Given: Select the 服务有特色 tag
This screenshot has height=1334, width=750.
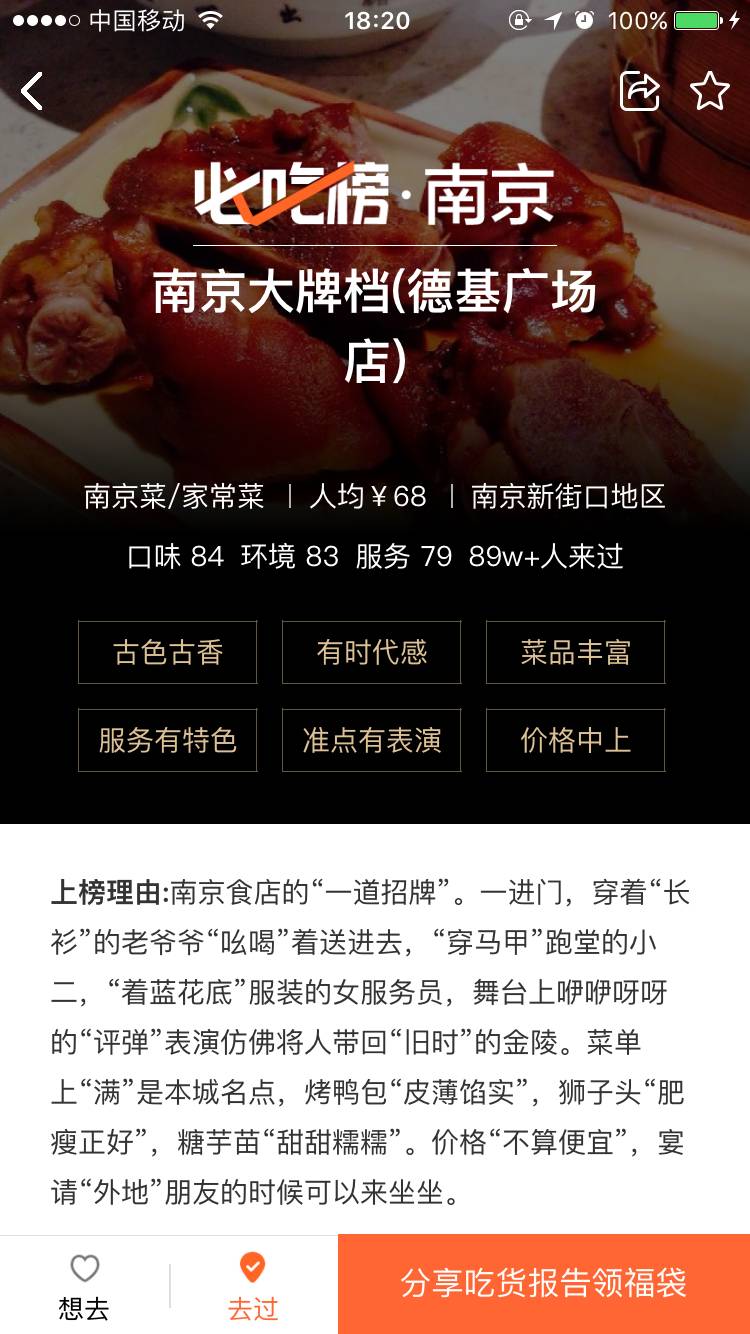Looking at the screenshot, I should point(167,740).
